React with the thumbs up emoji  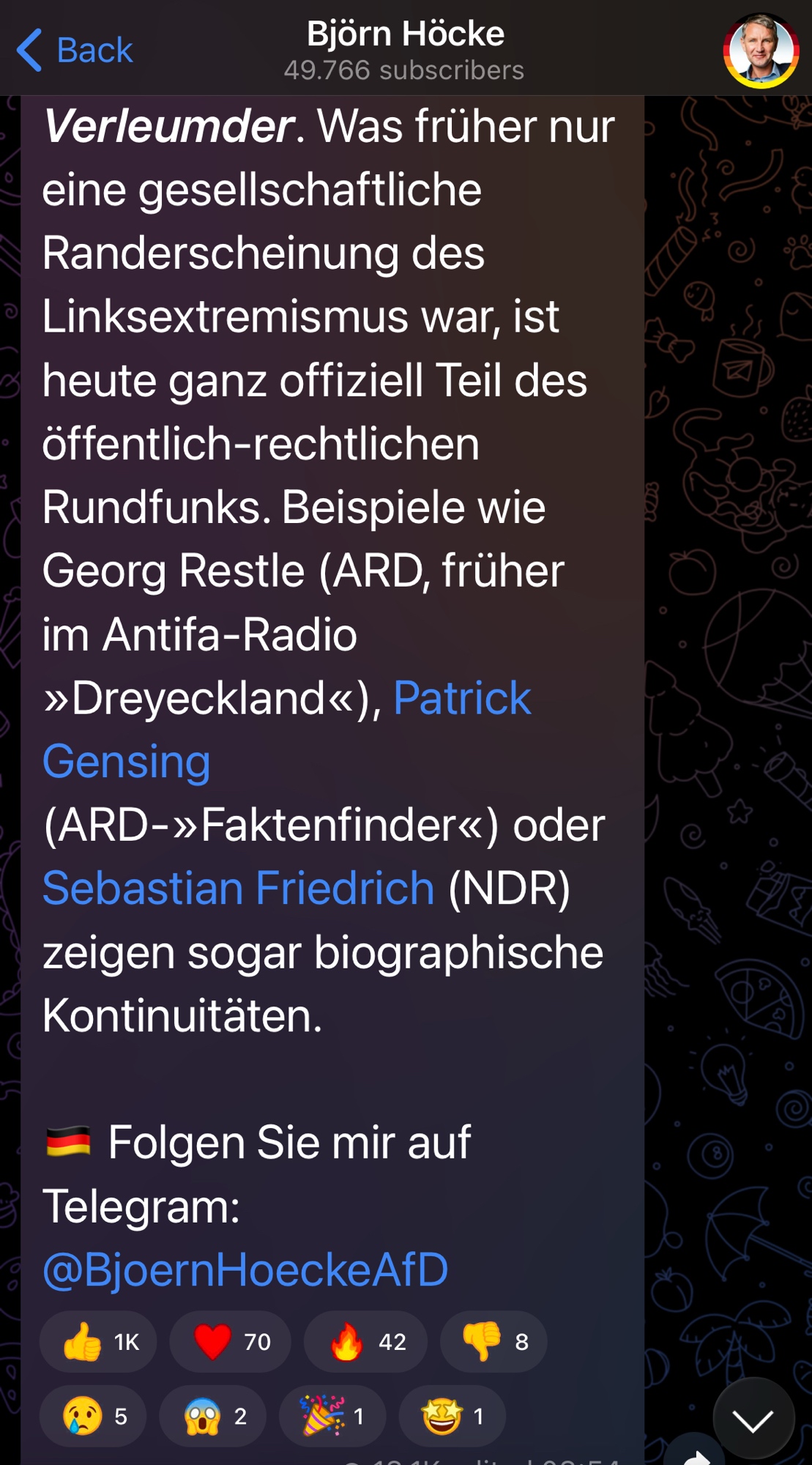click(98, 1341)
